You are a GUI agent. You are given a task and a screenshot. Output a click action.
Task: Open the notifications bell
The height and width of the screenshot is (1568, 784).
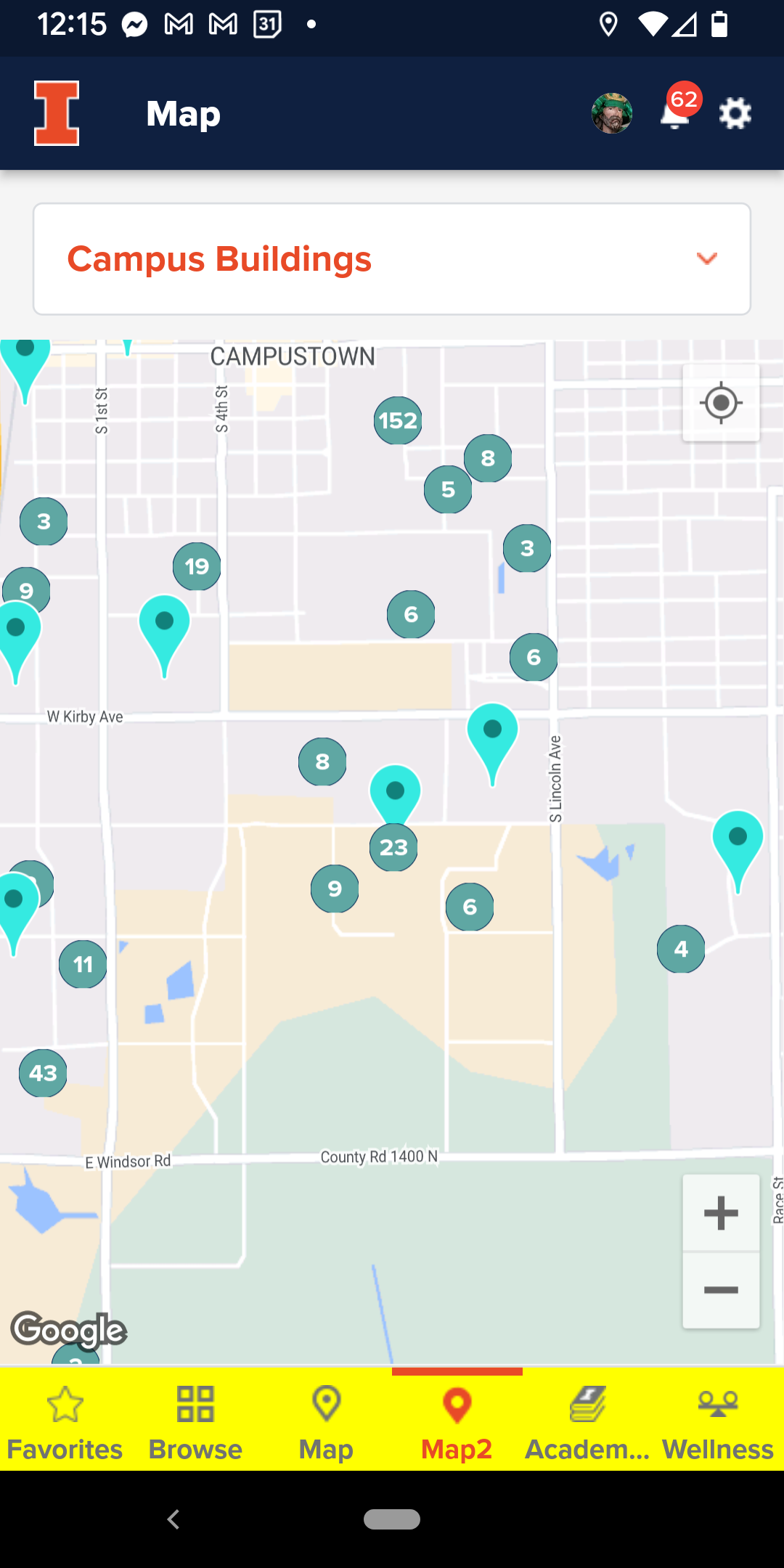coord(675,114)
